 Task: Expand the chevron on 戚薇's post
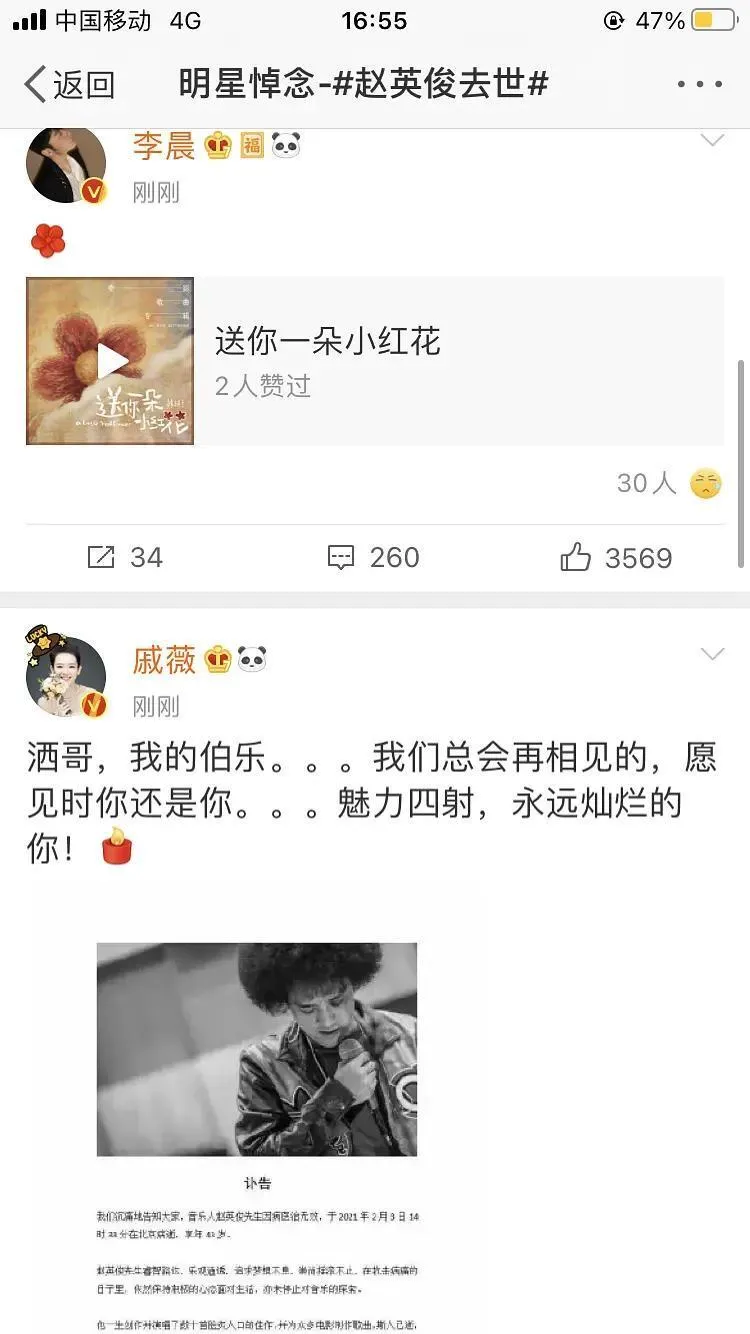[711, 655]
